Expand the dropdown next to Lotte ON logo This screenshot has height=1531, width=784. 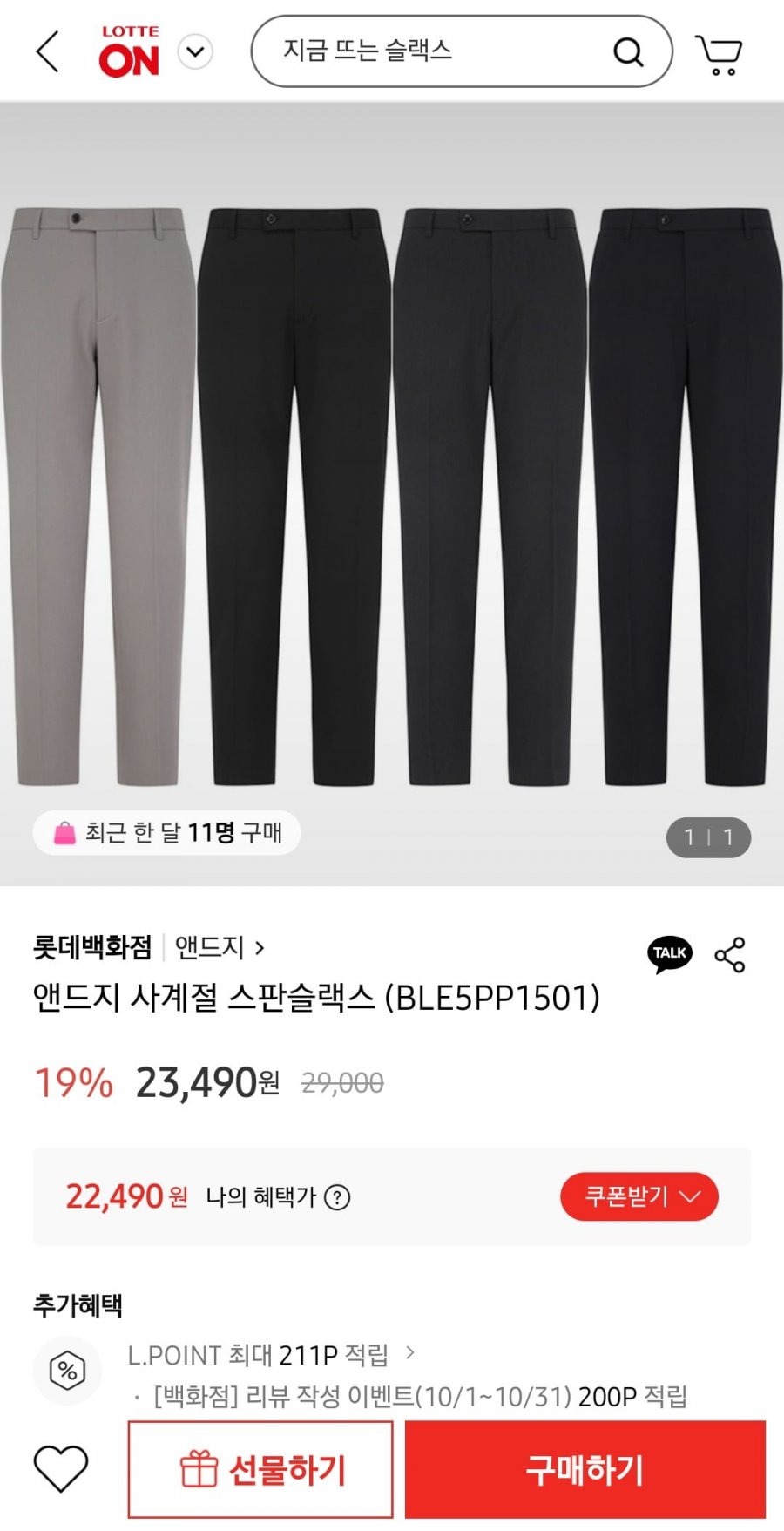(x=195, y=52)
